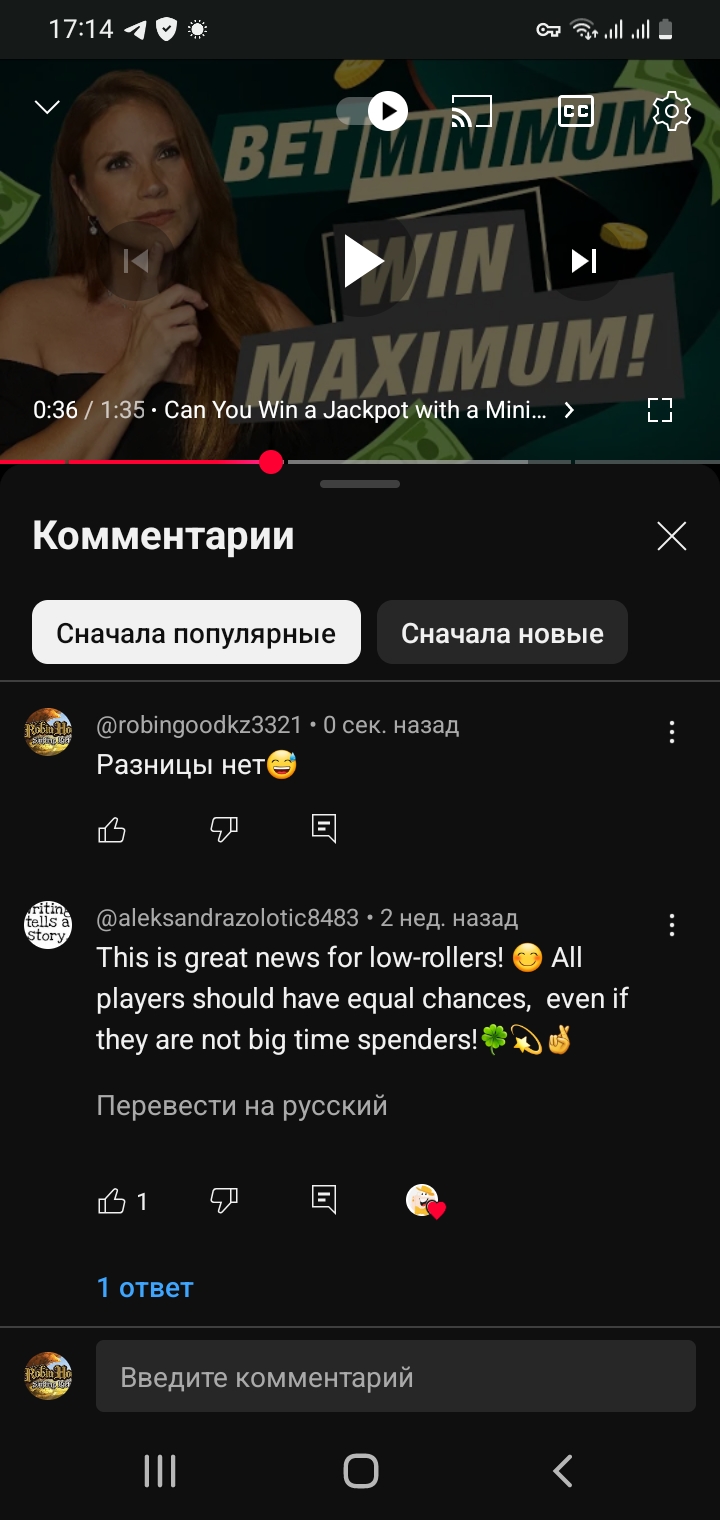Reply to aleksandrazolotic8483's comment
The image size is (720, 1520).
(x=324, y=1200)
